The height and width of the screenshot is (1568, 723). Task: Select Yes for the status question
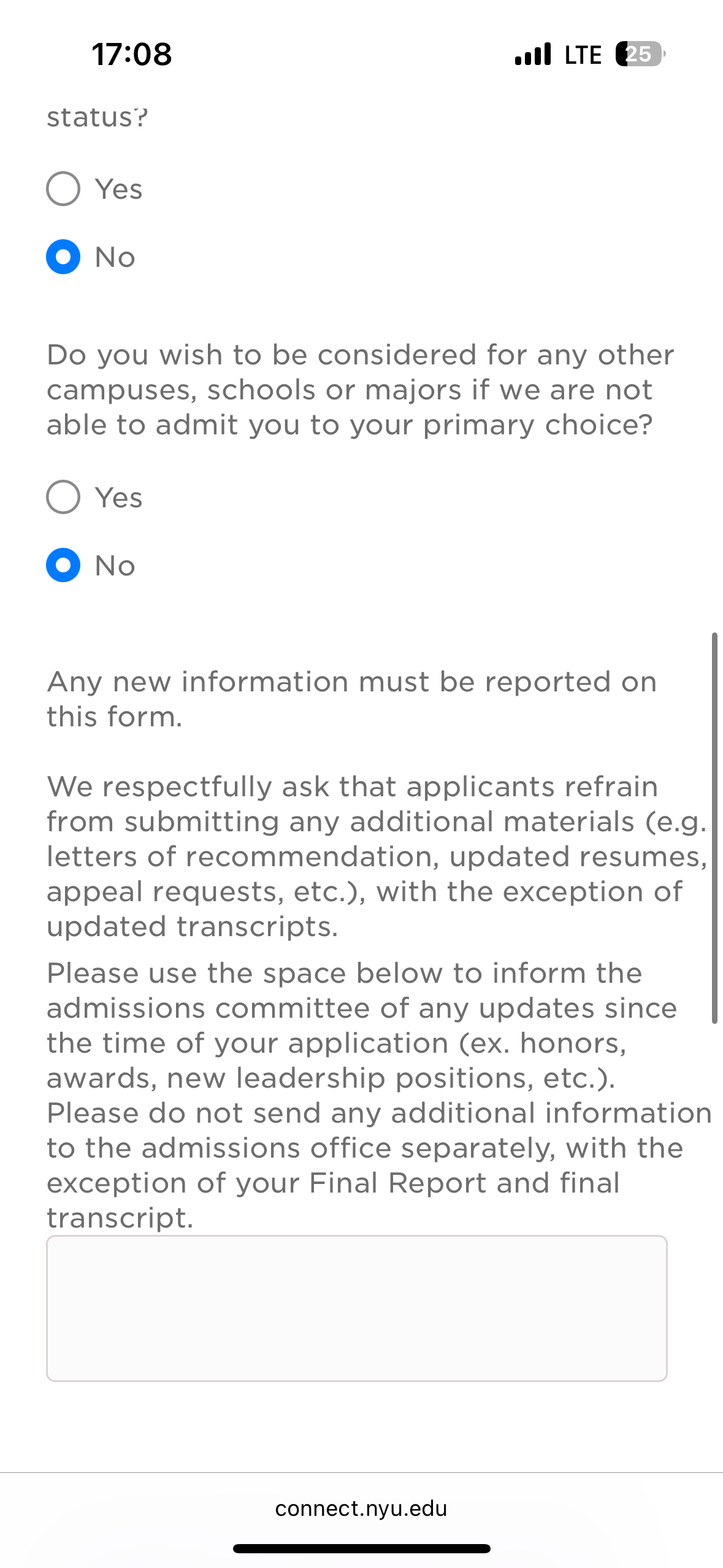coord(63,189)
